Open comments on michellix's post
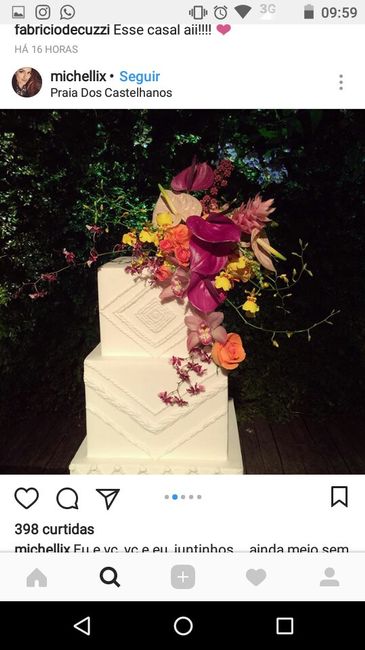 pos(67,498)
